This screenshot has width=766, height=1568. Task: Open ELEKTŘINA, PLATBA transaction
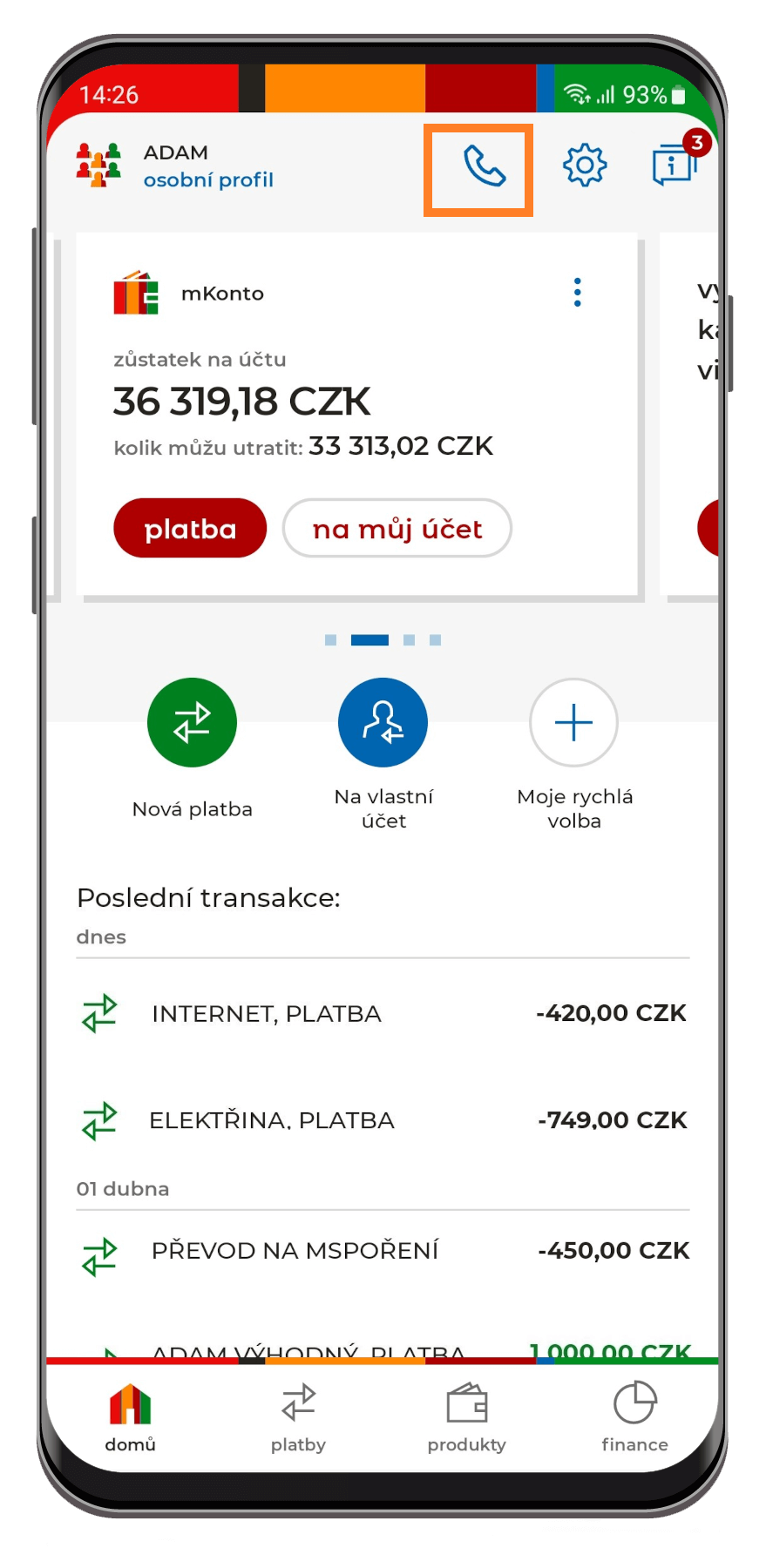(x=383, y=1120)
